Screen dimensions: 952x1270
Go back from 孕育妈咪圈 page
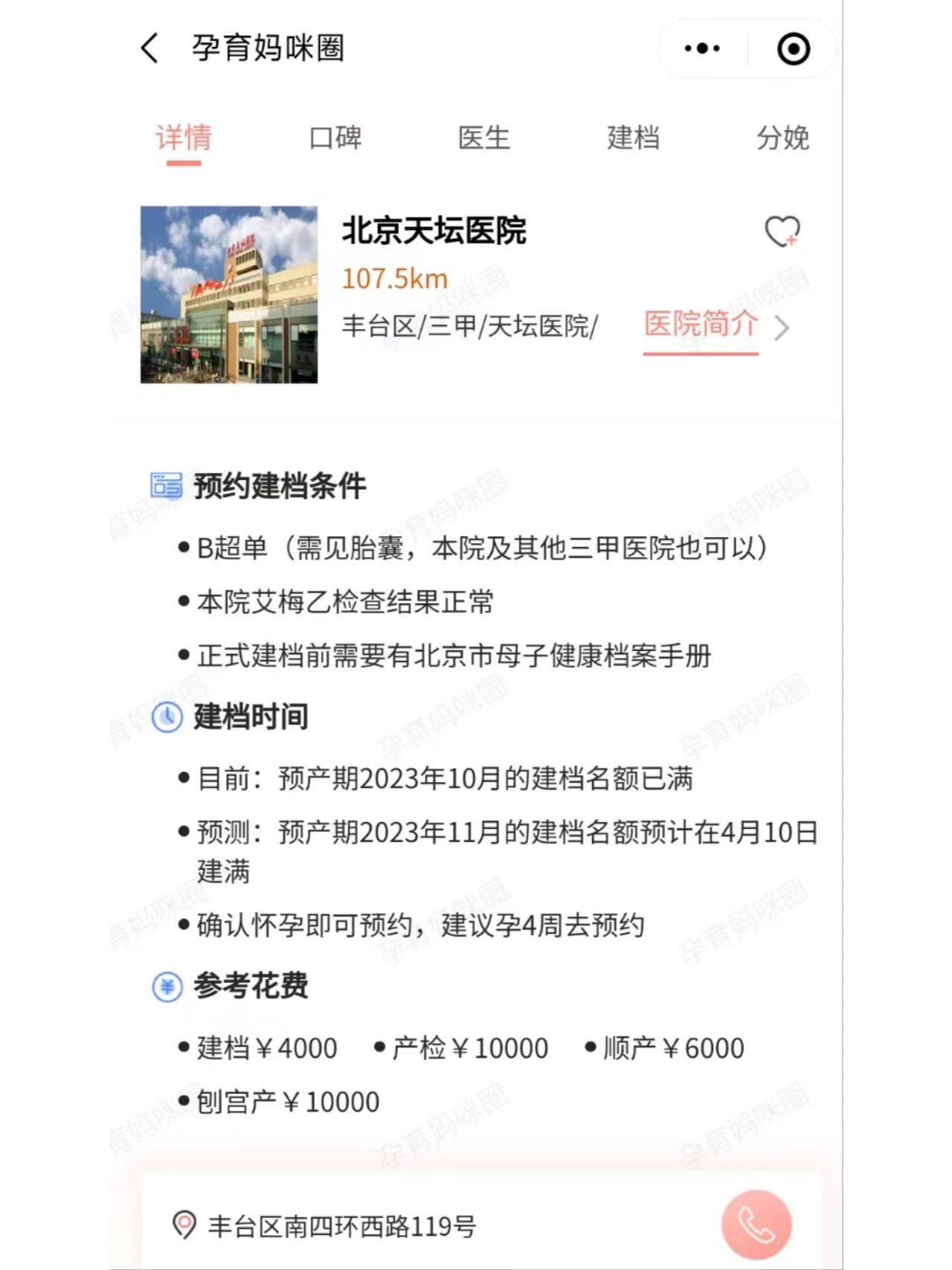149,49
